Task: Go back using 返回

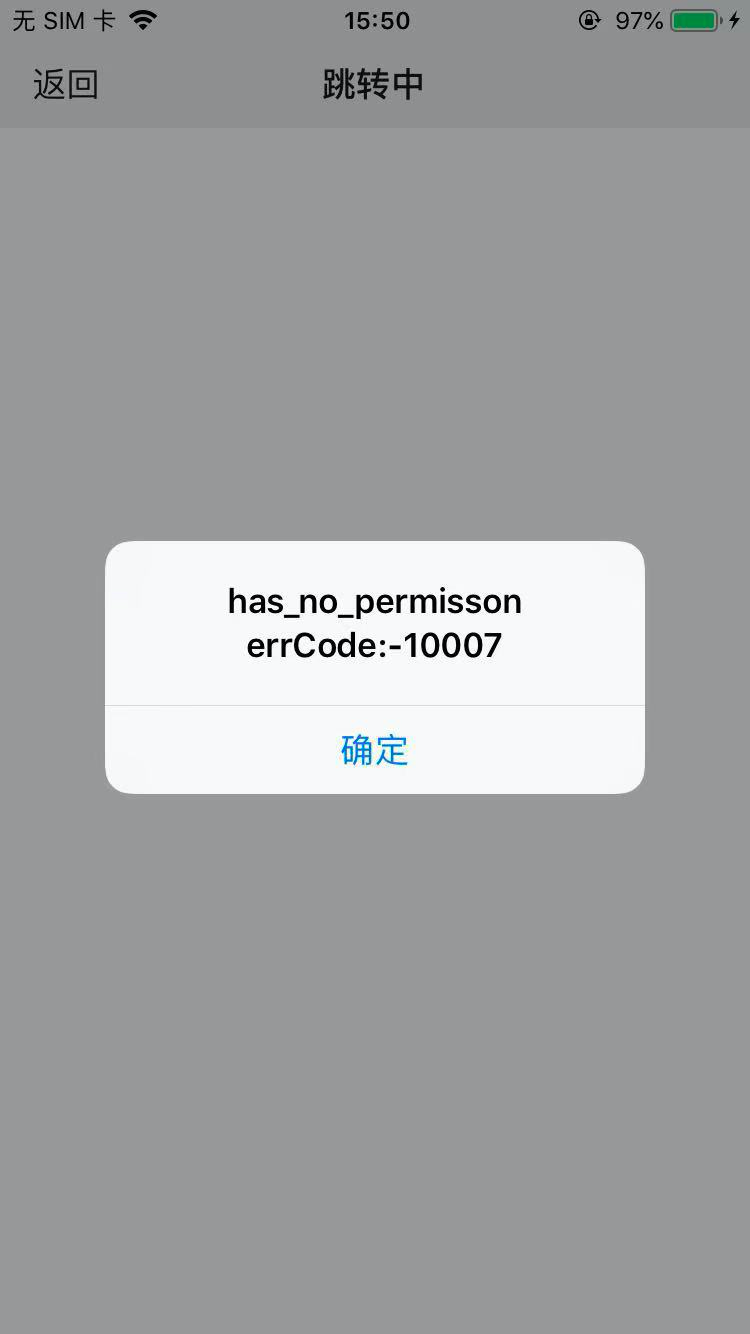Action: (x=66, y=85)
